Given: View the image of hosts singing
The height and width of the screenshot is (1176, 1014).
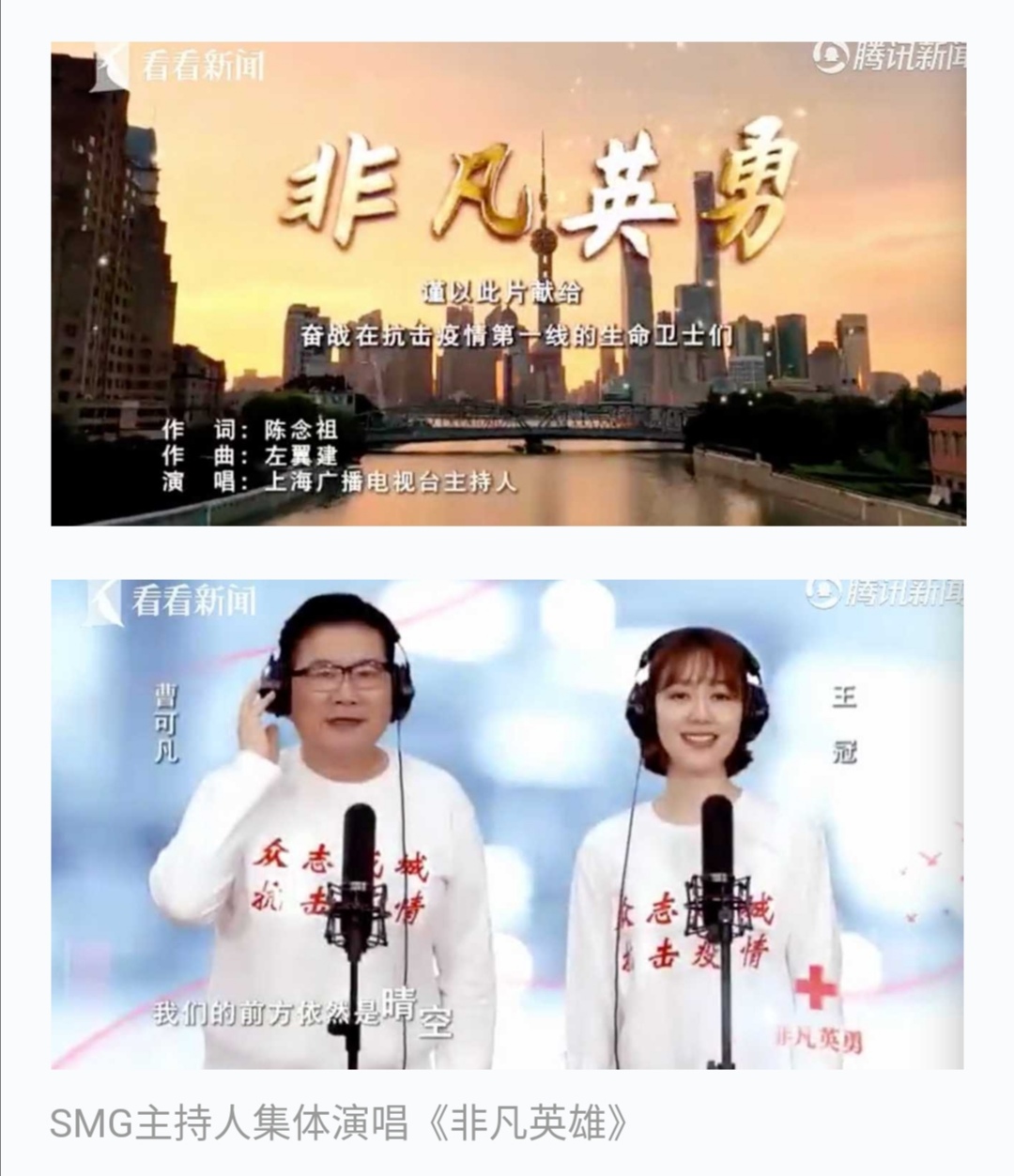Looking at the screenshot, I should coord(508,824).
